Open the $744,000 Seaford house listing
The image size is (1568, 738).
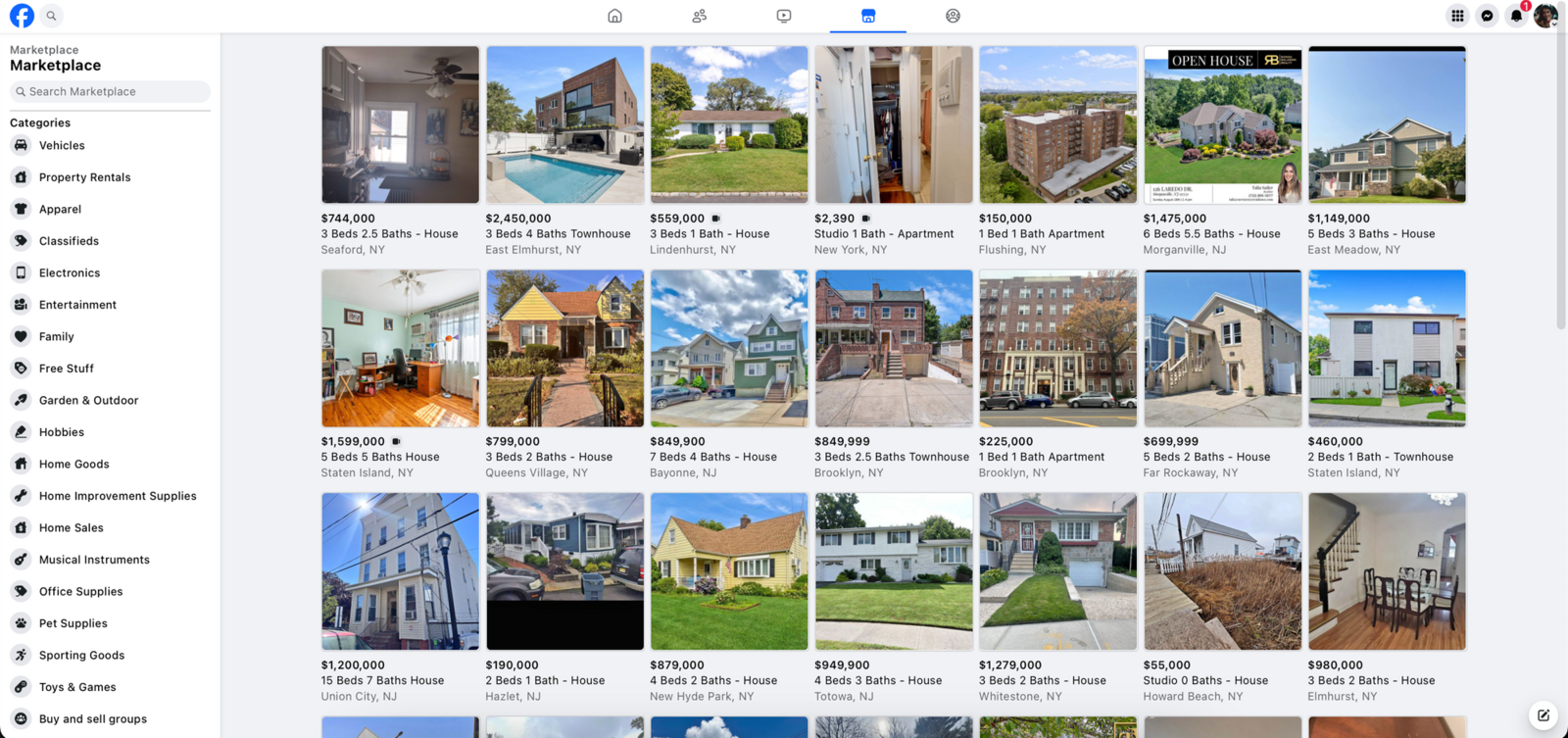coord(400,125)
